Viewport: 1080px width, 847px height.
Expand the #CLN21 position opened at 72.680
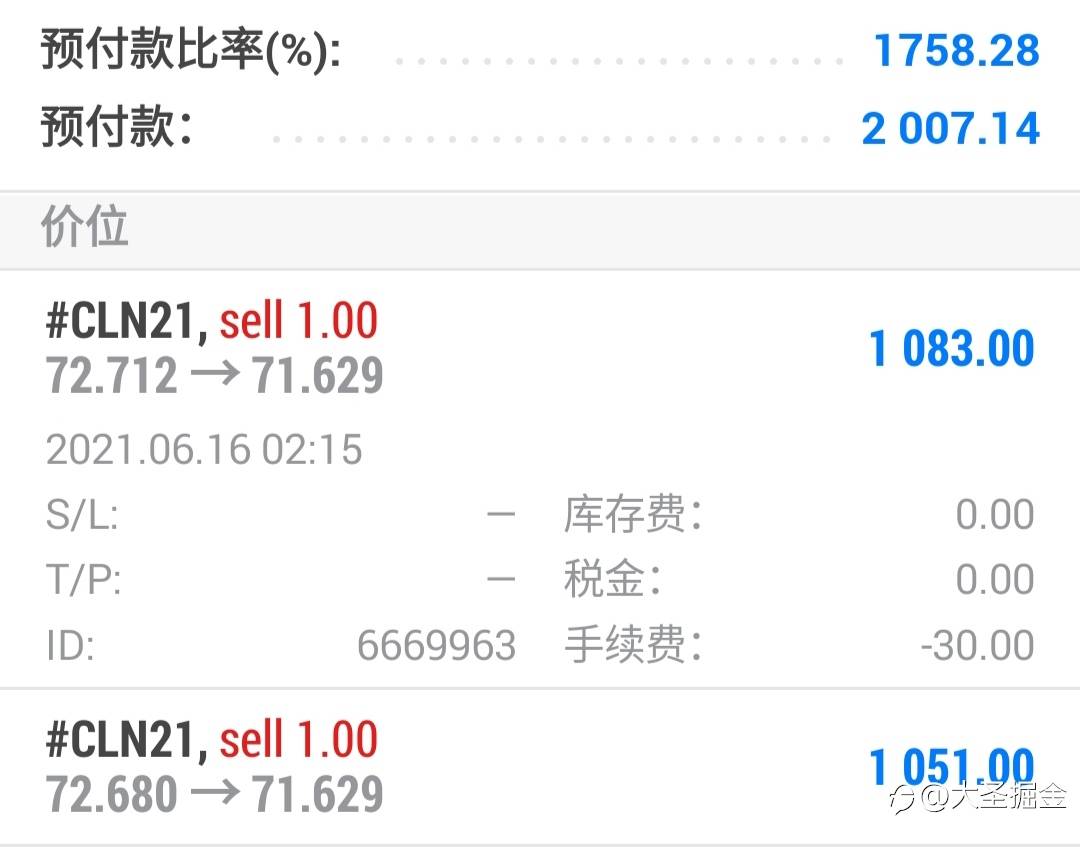540,767
